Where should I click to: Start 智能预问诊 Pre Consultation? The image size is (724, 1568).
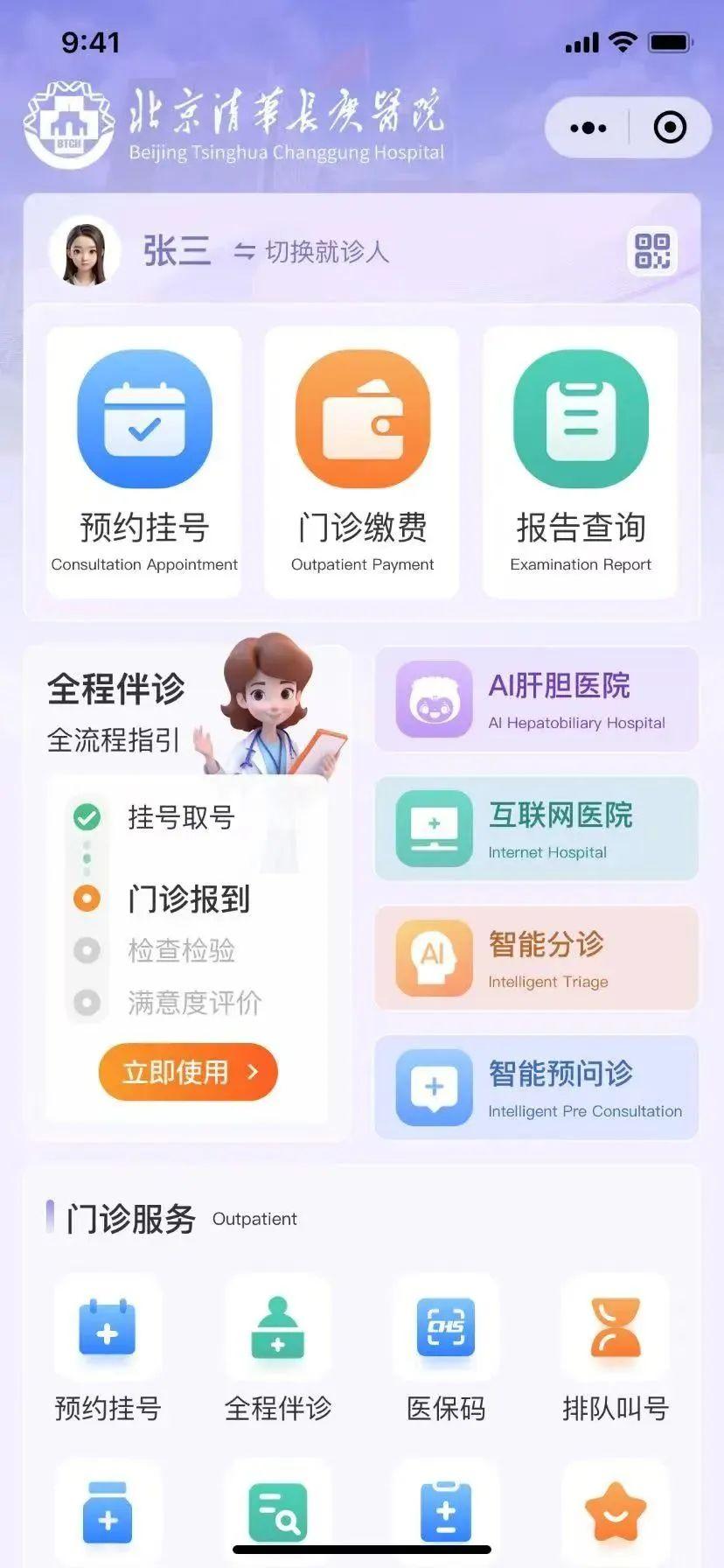[537, 1088]
